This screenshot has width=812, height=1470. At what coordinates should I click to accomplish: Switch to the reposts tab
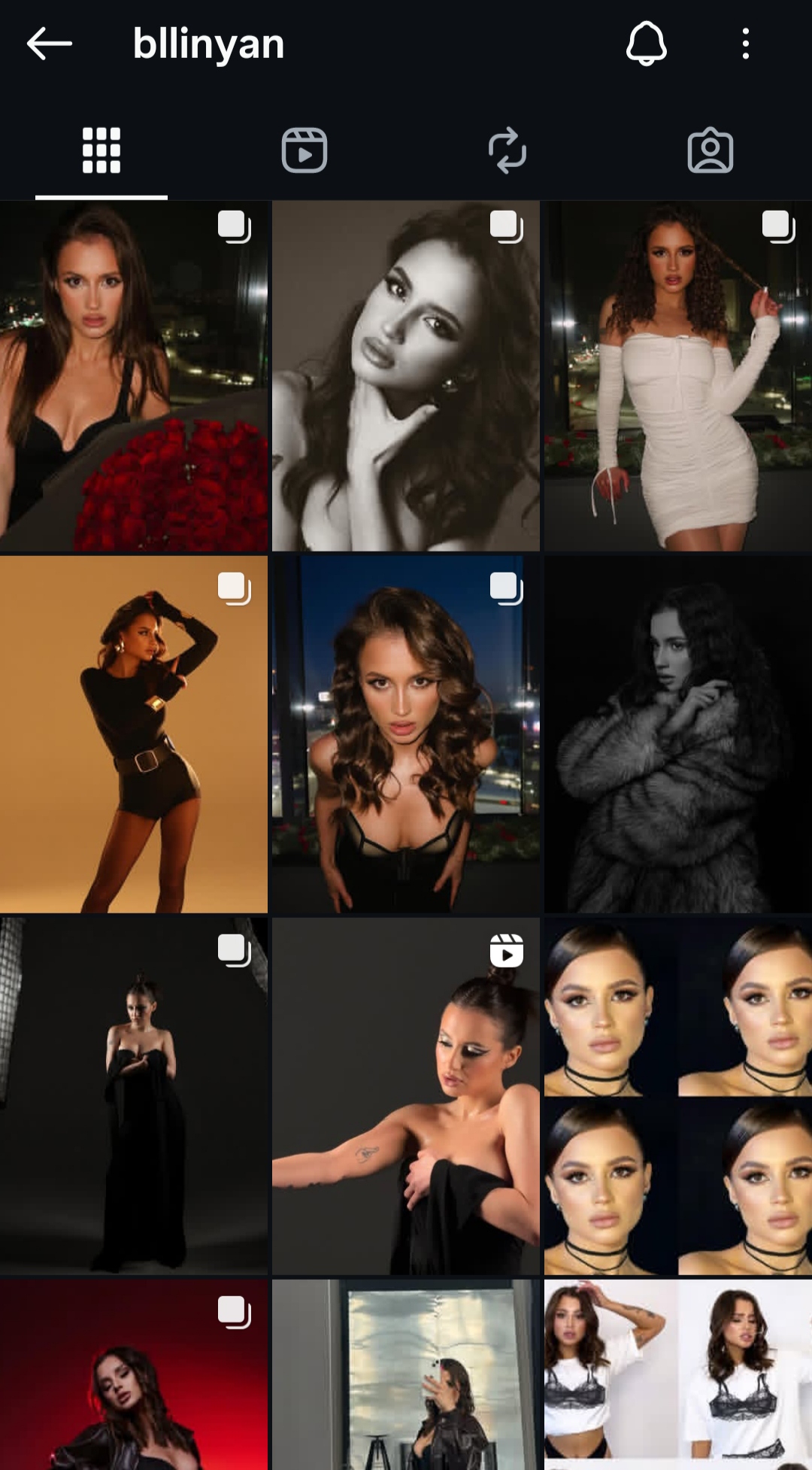pyautogui.click(x=507, y=150)
